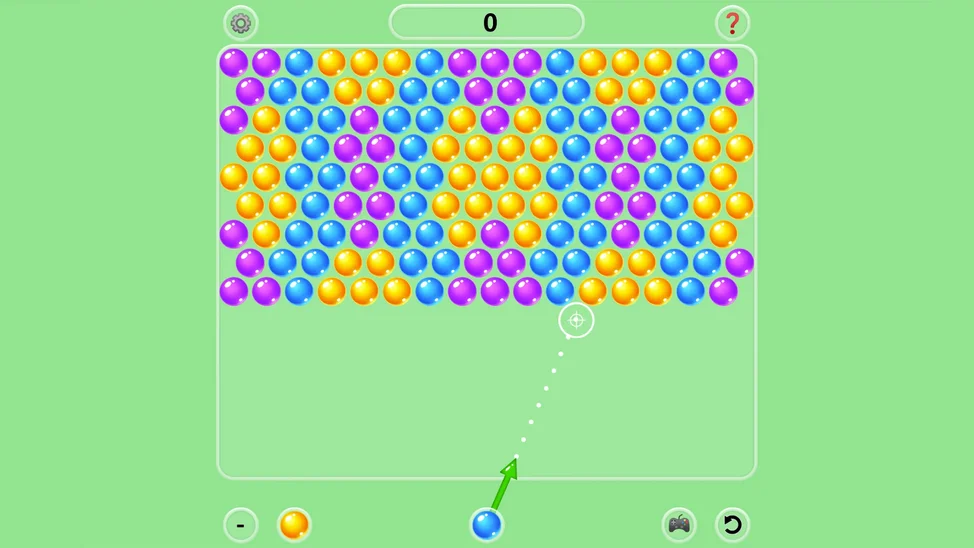The image size is (974, 548).
Task: Open the help question mark
Action: [x=732, y=22]
